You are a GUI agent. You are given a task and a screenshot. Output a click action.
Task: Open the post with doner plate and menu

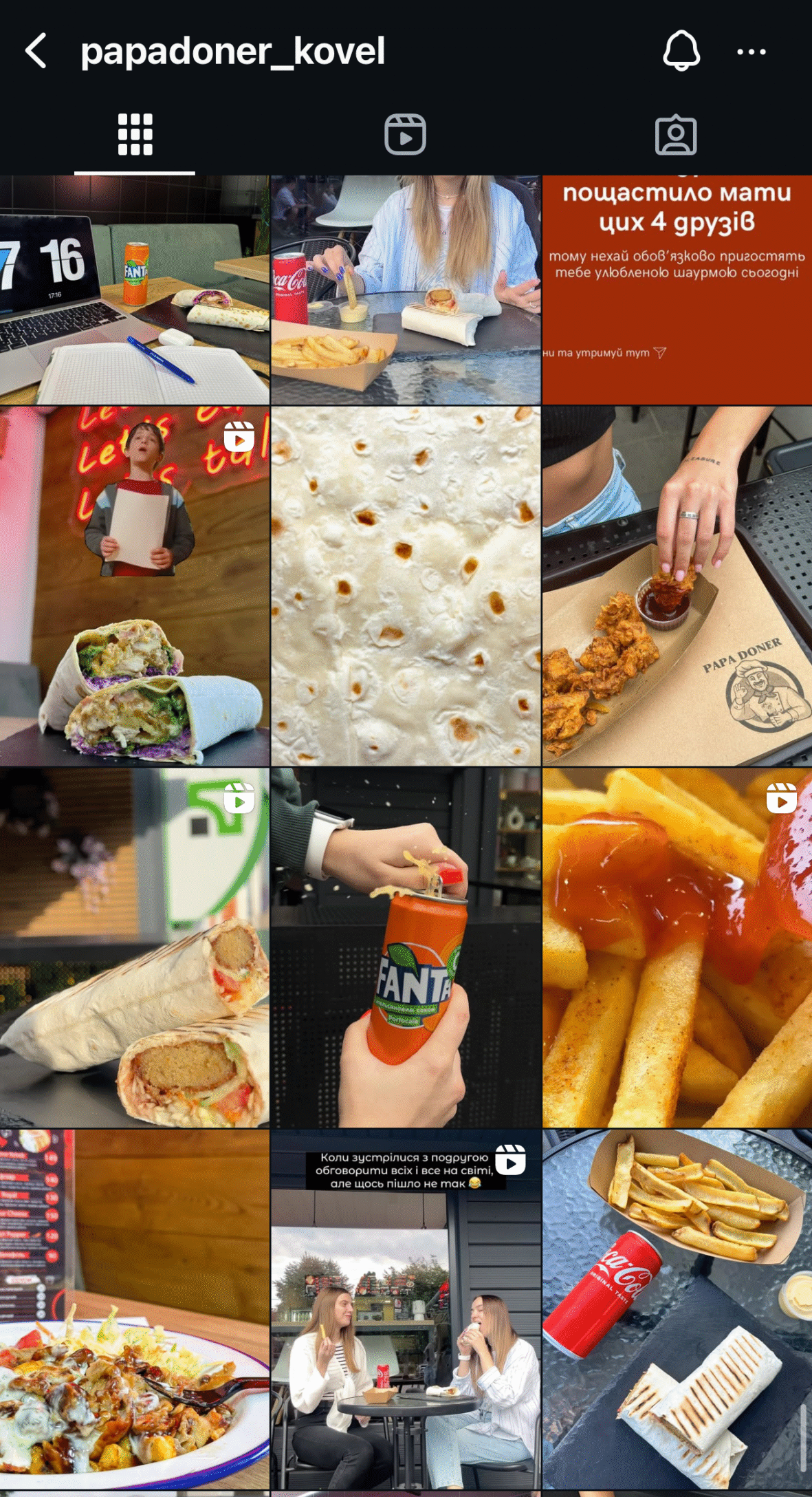(134, 1309)
